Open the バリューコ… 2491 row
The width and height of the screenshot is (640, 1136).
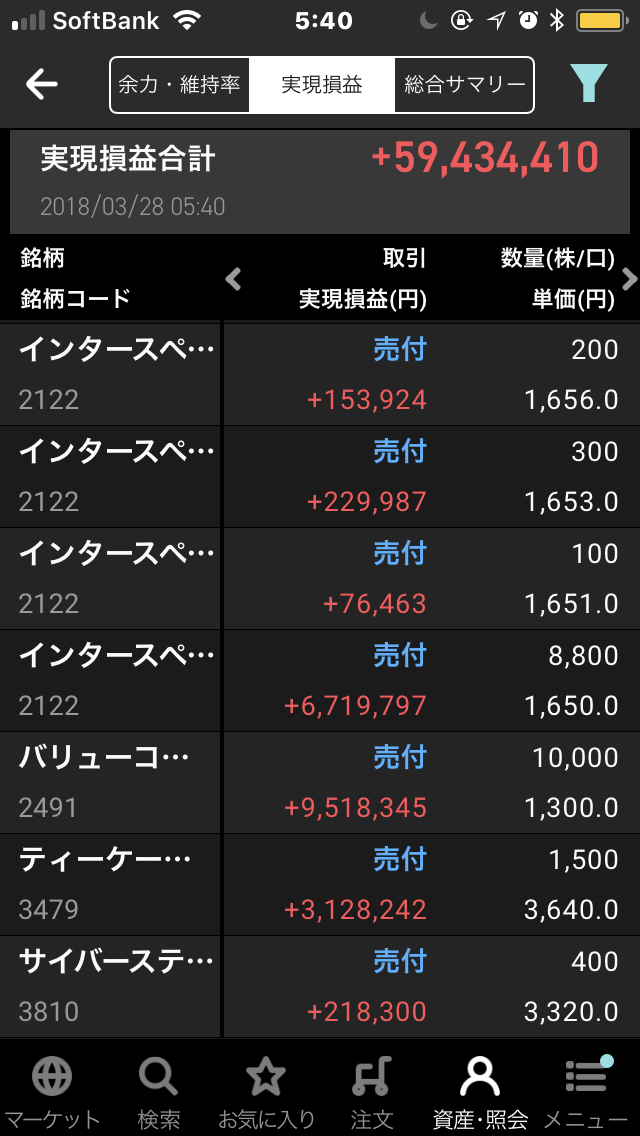coord(320,782)
